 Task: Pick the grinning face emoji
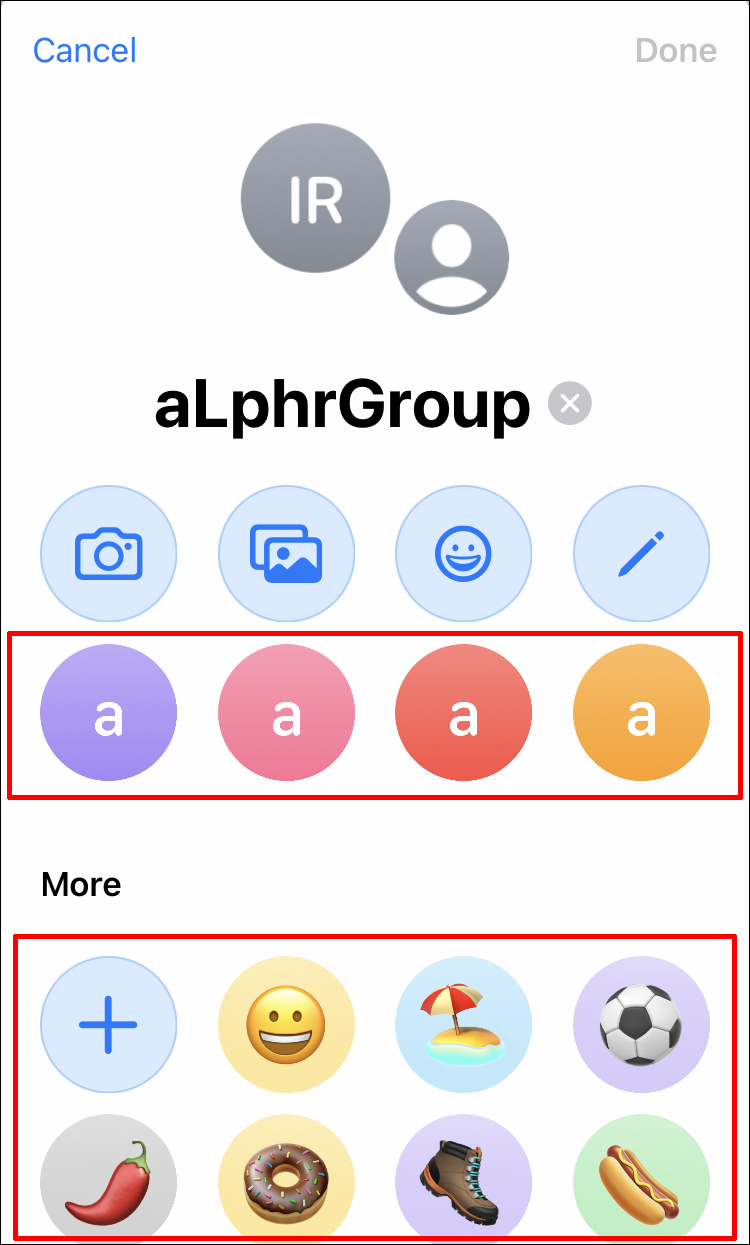pos(286,1025)
